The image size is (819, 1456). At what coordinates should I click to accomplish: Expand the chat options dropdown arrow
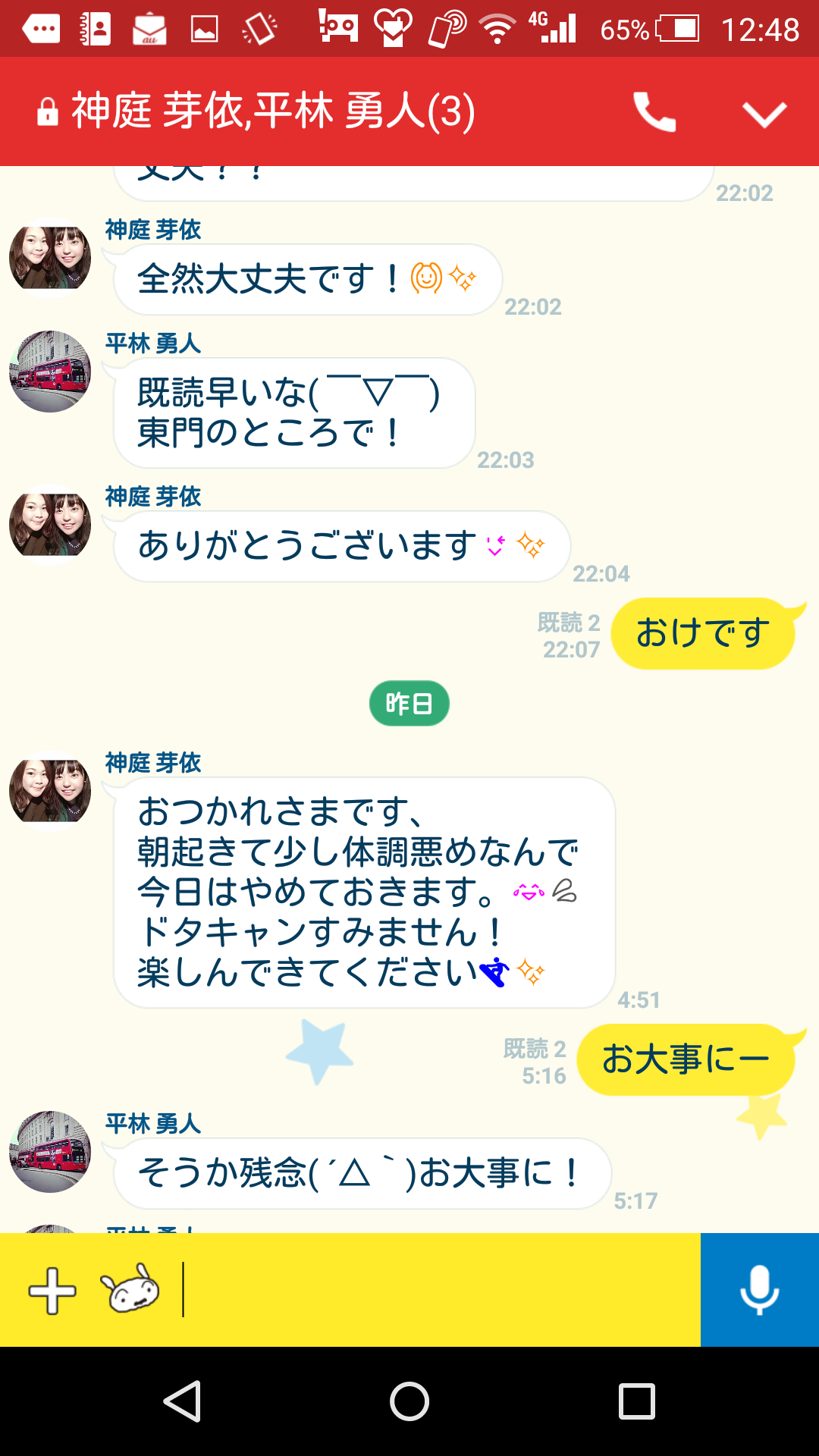click(764, 114)
